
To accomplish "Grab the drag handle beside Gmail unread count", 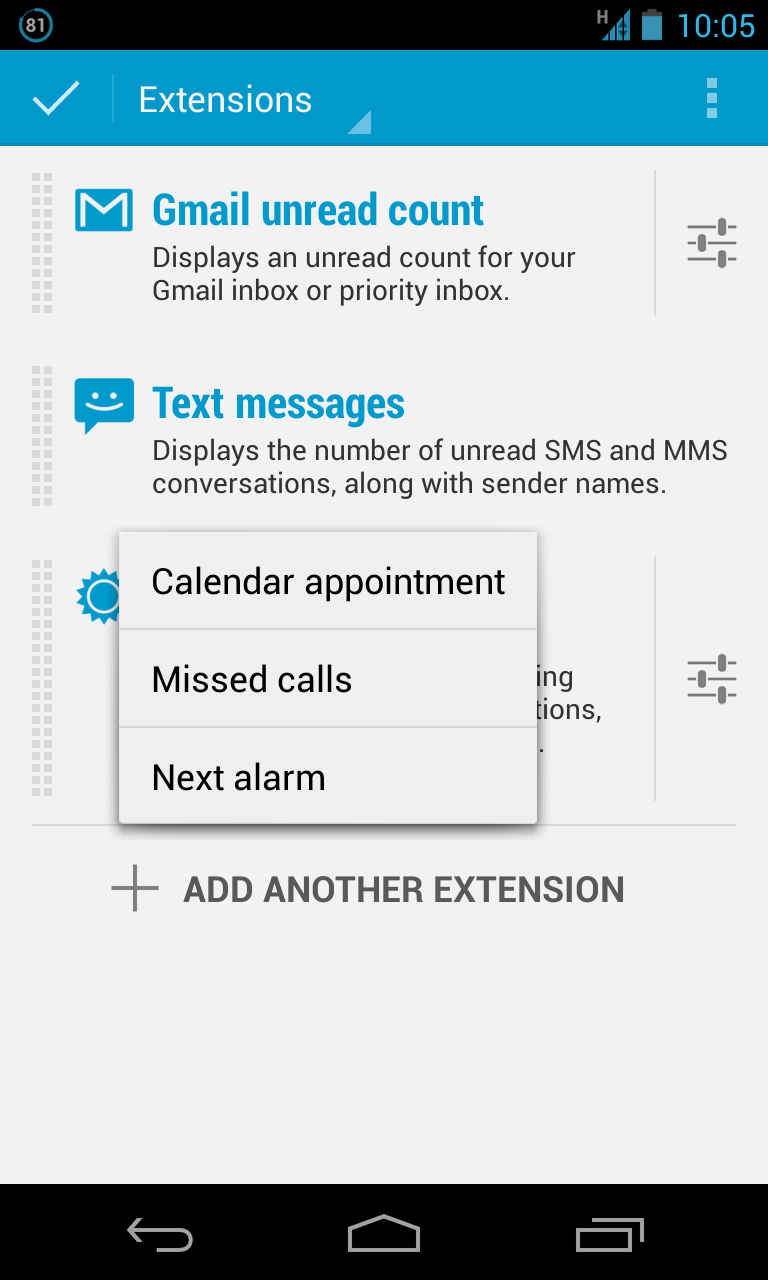I will [41, 242].
